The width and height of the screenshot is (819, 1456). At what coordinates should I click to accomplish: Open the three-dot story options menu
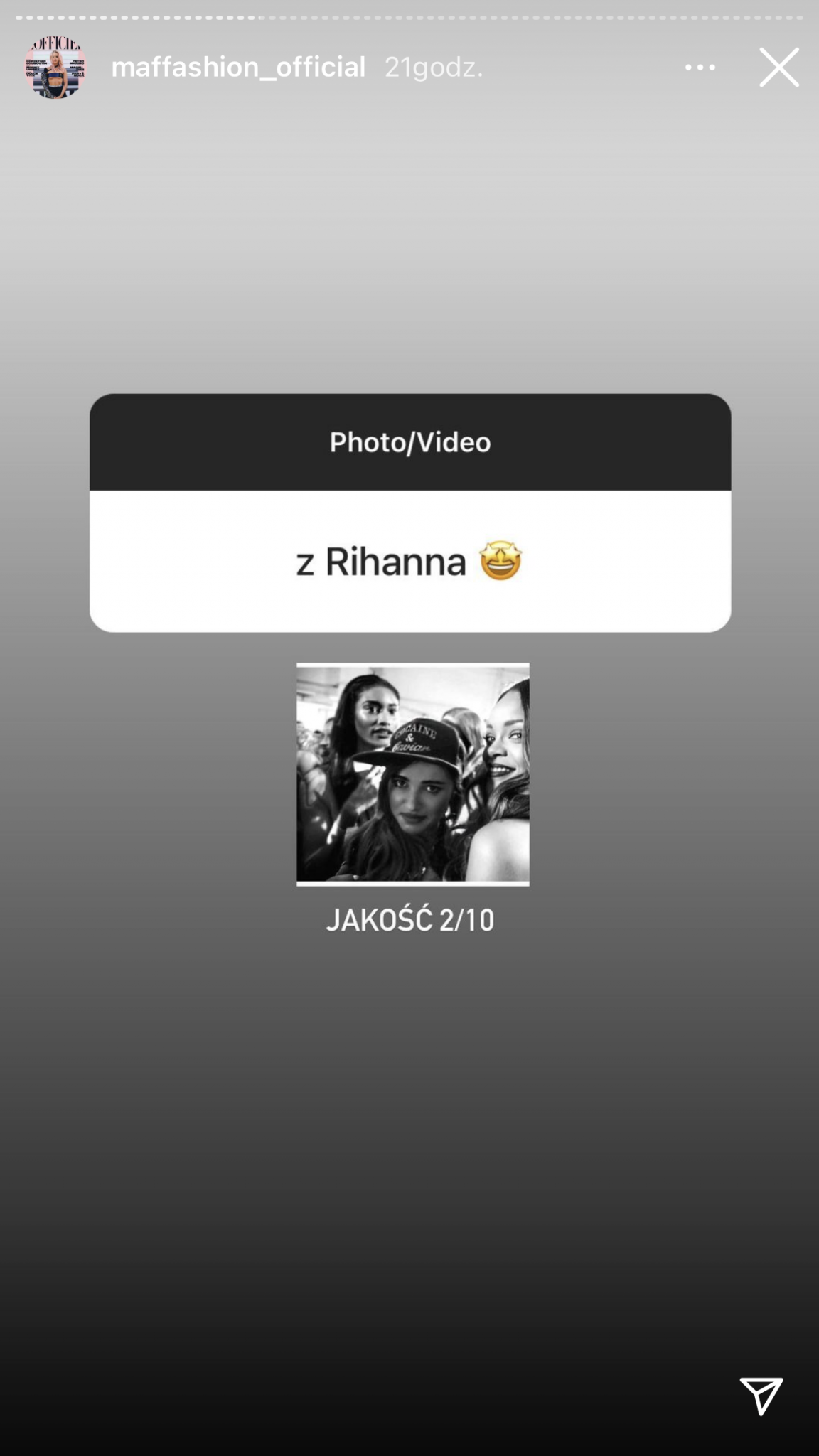700,68
